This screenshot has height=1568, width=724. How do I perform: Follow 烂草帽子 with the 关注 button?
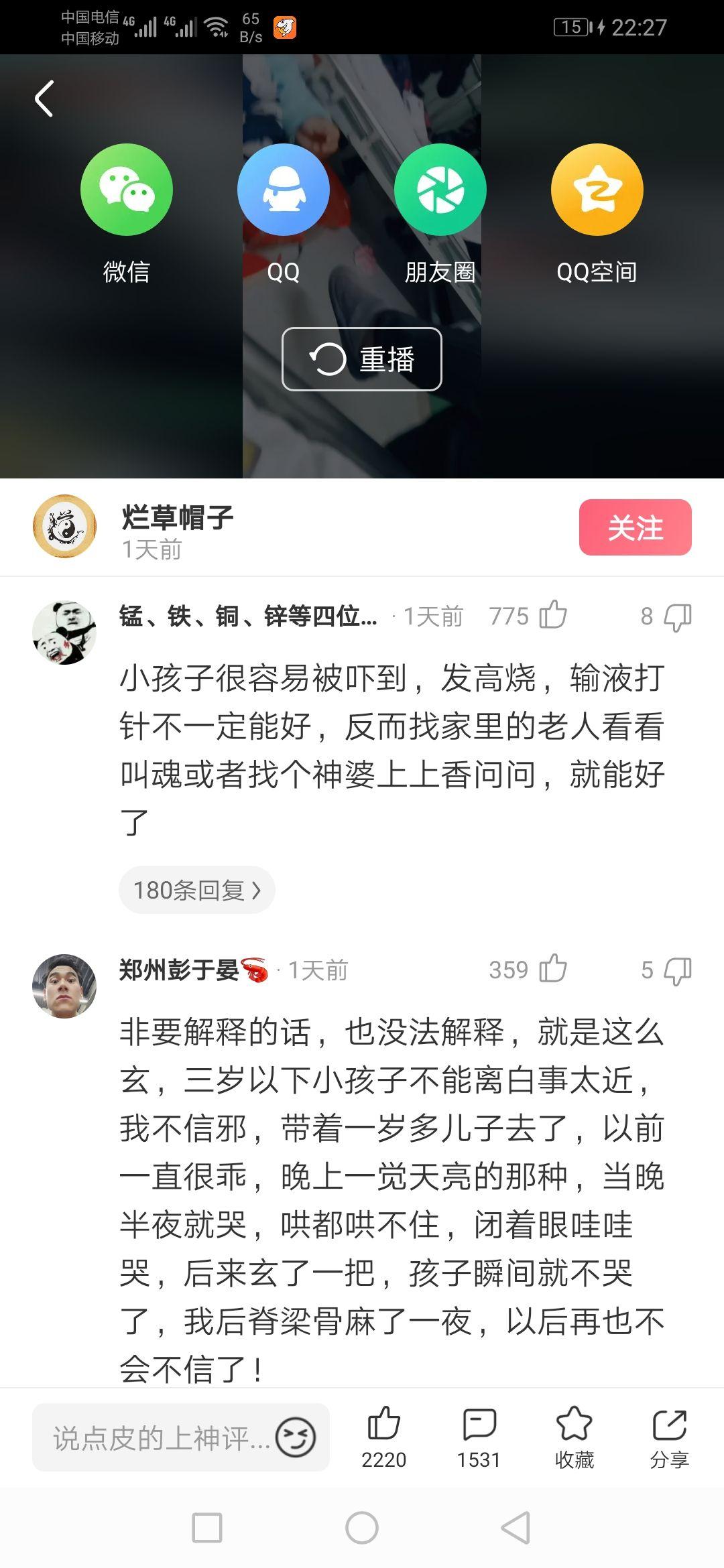(x=635, y=527)
